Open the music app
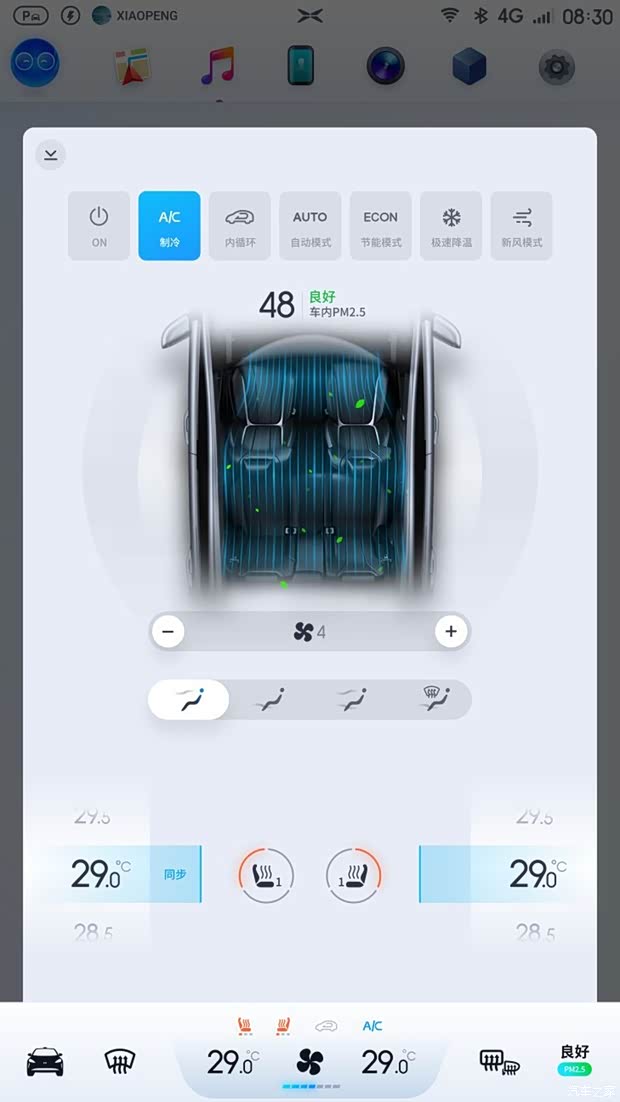This screenshot has width=620, height=1102. (217, 66)
